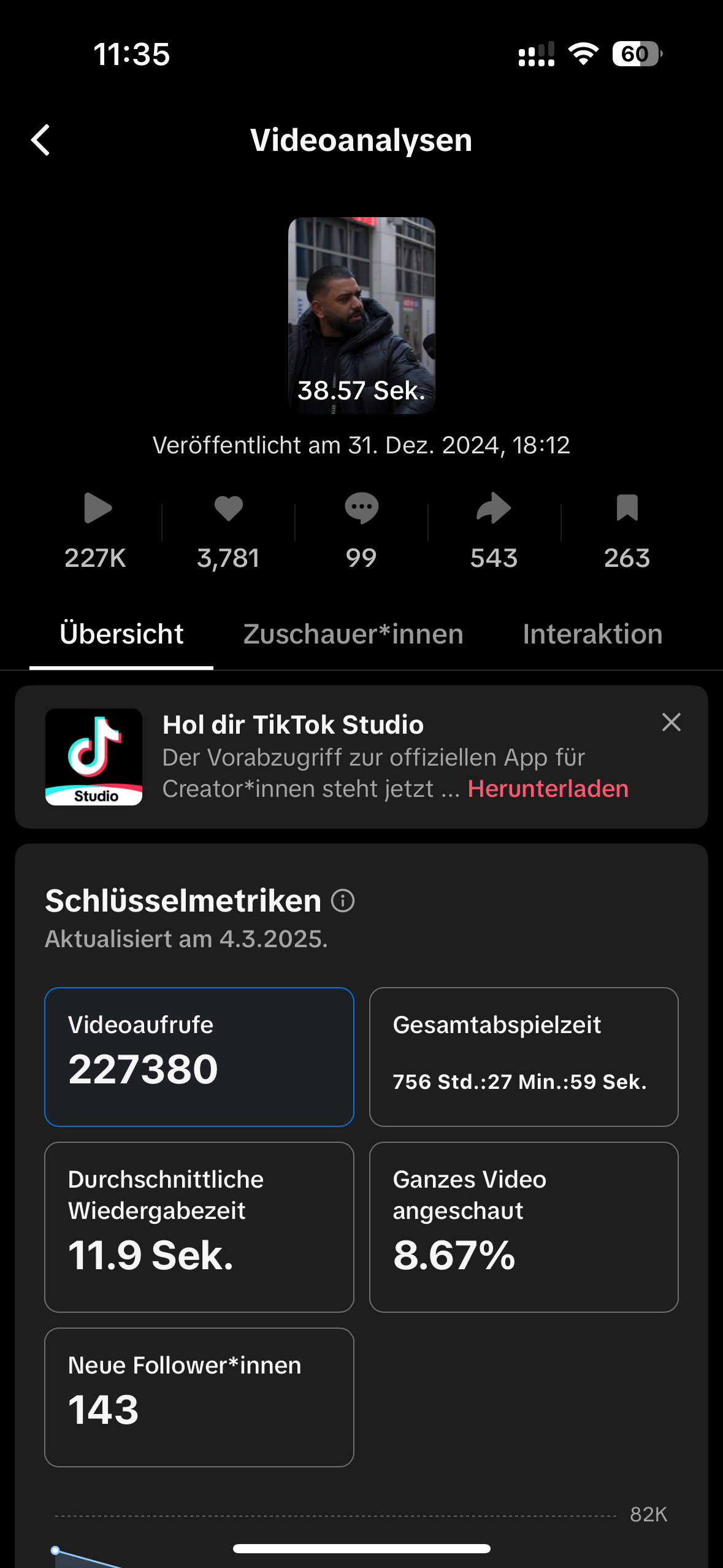
Task: Tap Herunterladen to download TikTok Studio
Action: click(549, 789)
